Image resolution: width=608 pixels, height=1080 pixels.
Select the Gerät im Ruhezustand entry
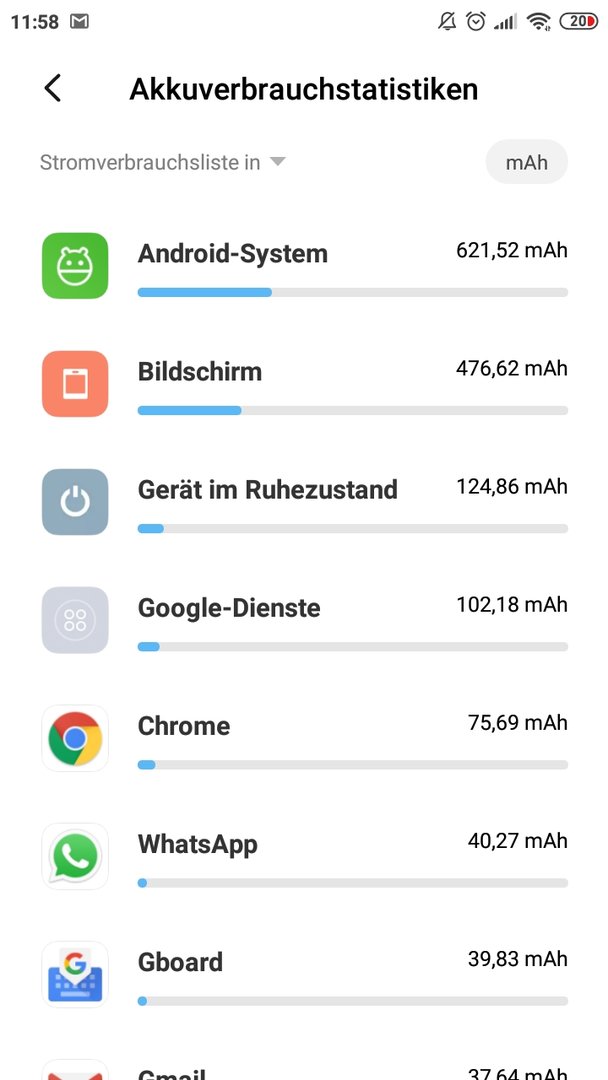point(304,502)
